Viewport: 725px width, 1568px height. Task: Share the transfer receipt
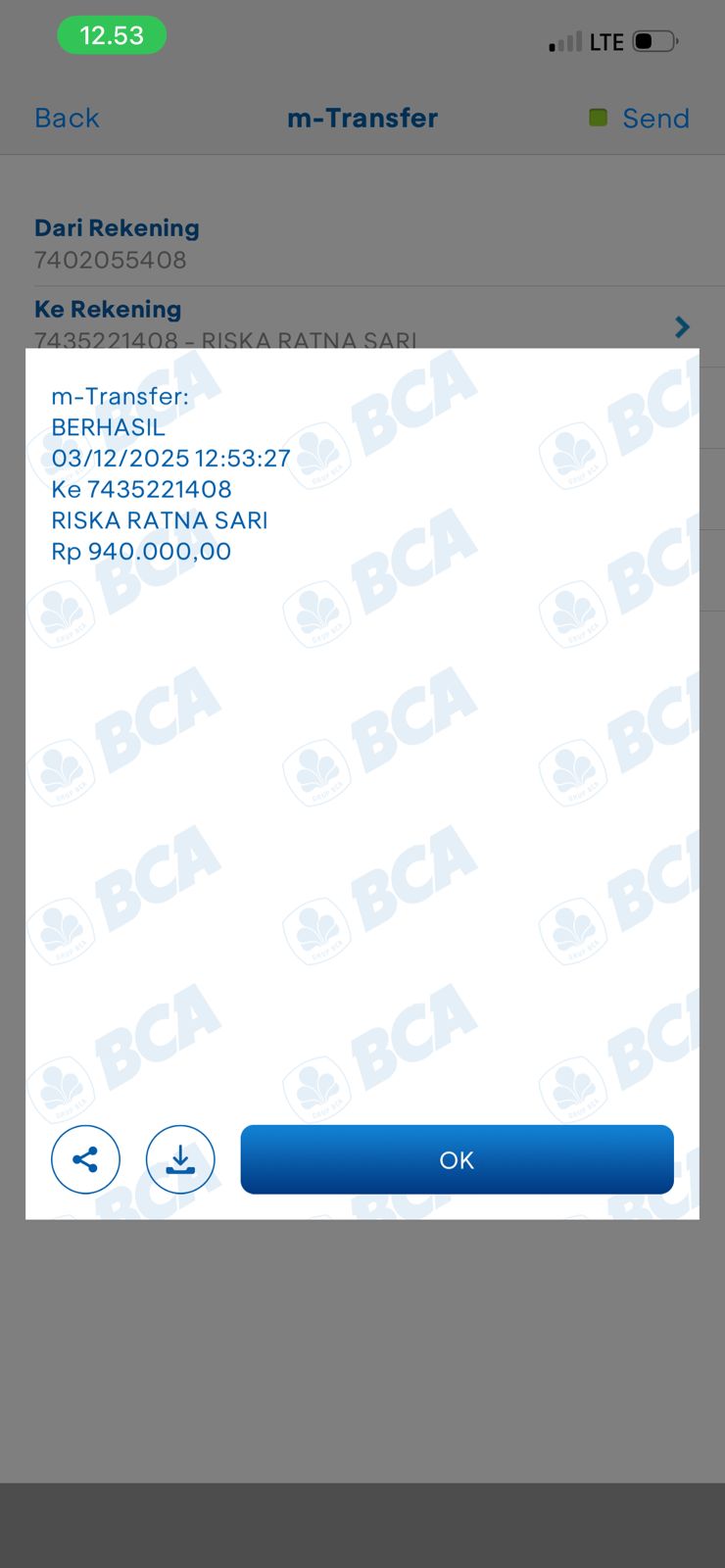click(x=85, y=1159)
